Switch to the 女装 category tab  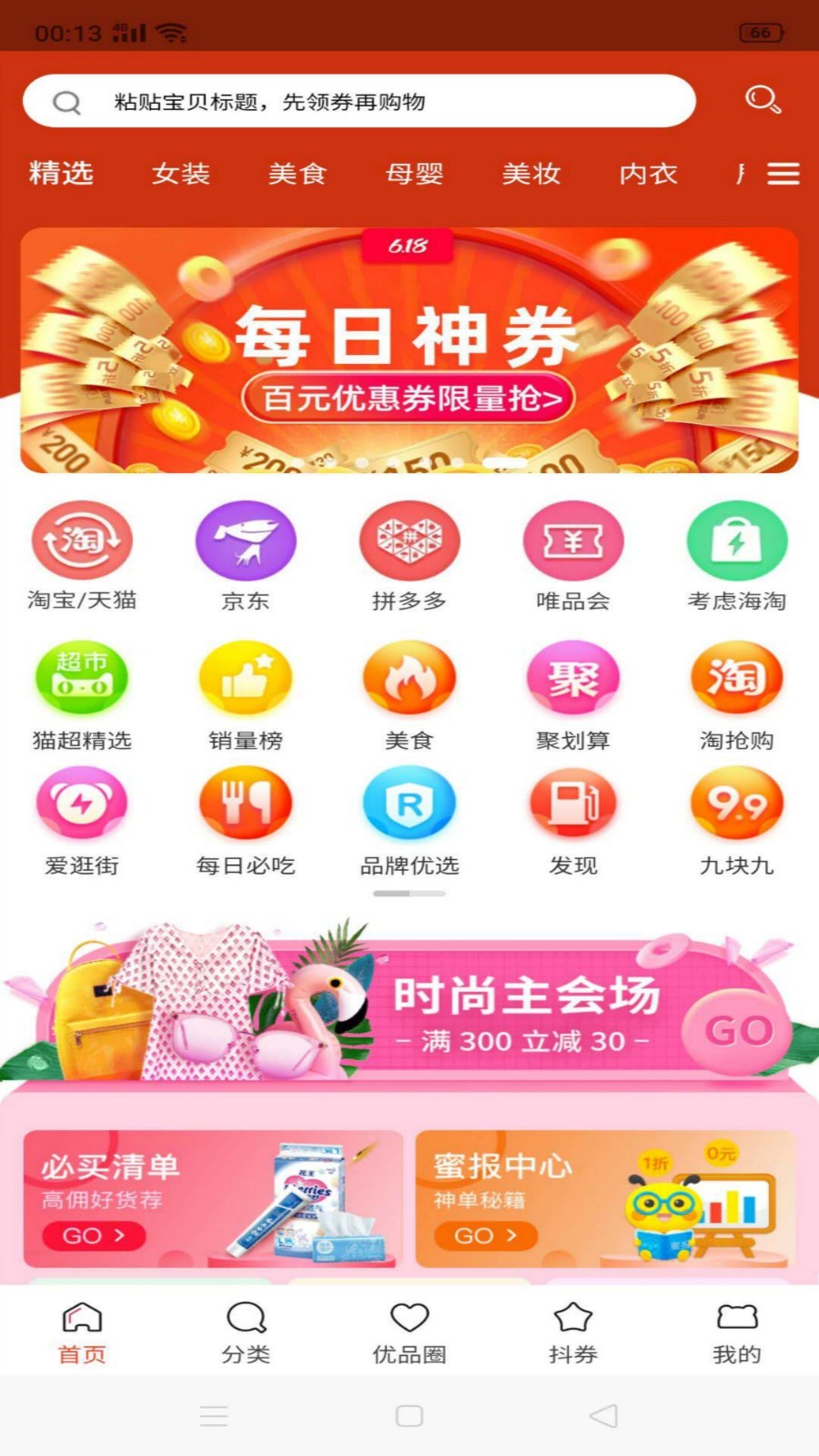pos(181,174)
